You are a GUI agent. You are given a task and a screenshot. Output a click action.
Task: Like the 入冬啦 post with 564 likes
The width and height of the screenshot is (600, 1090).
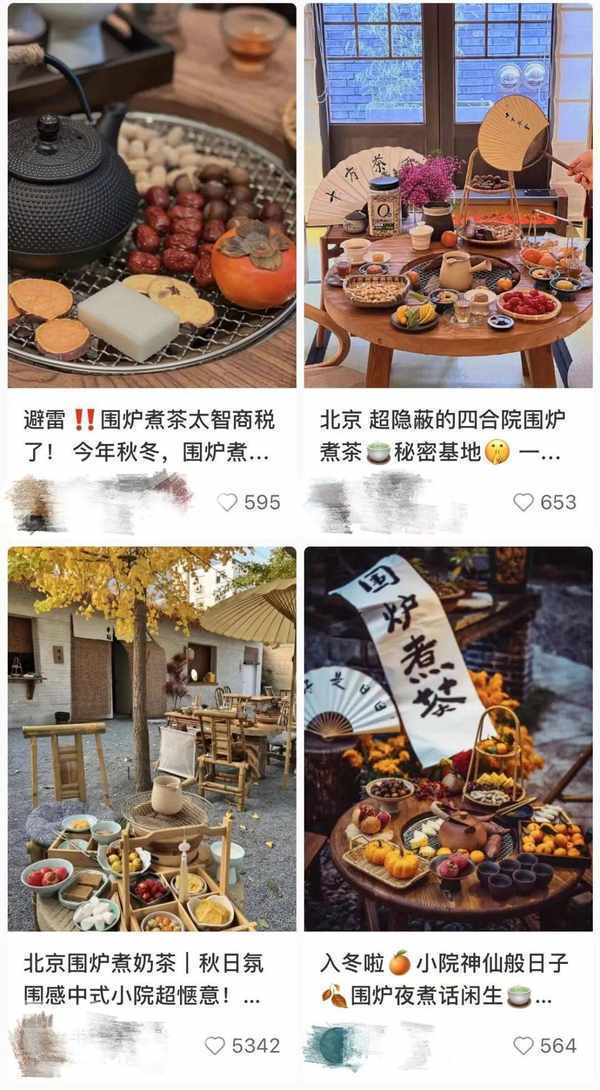point(524,1045)
